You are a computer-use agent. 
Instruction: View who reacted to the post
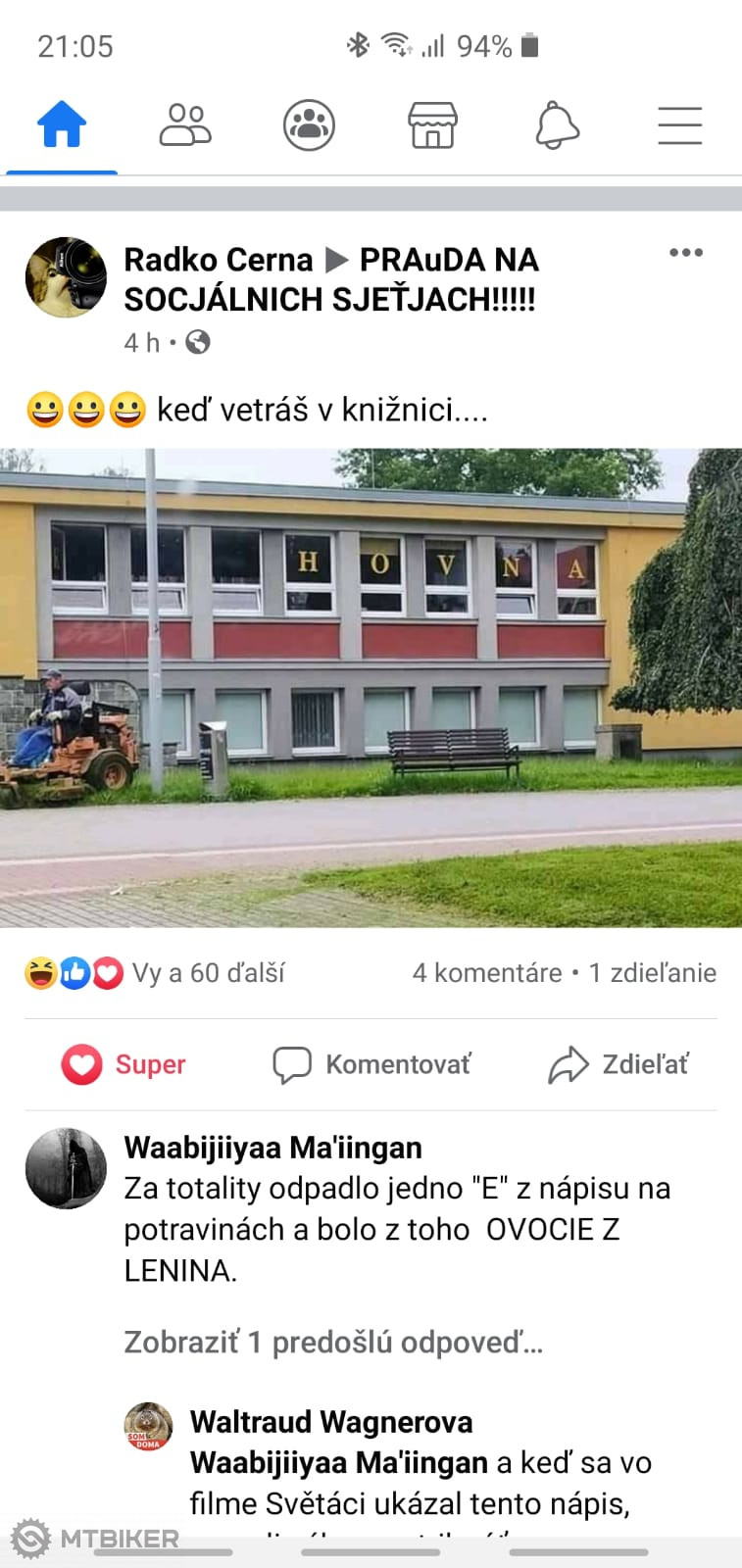tap(157, 973)
